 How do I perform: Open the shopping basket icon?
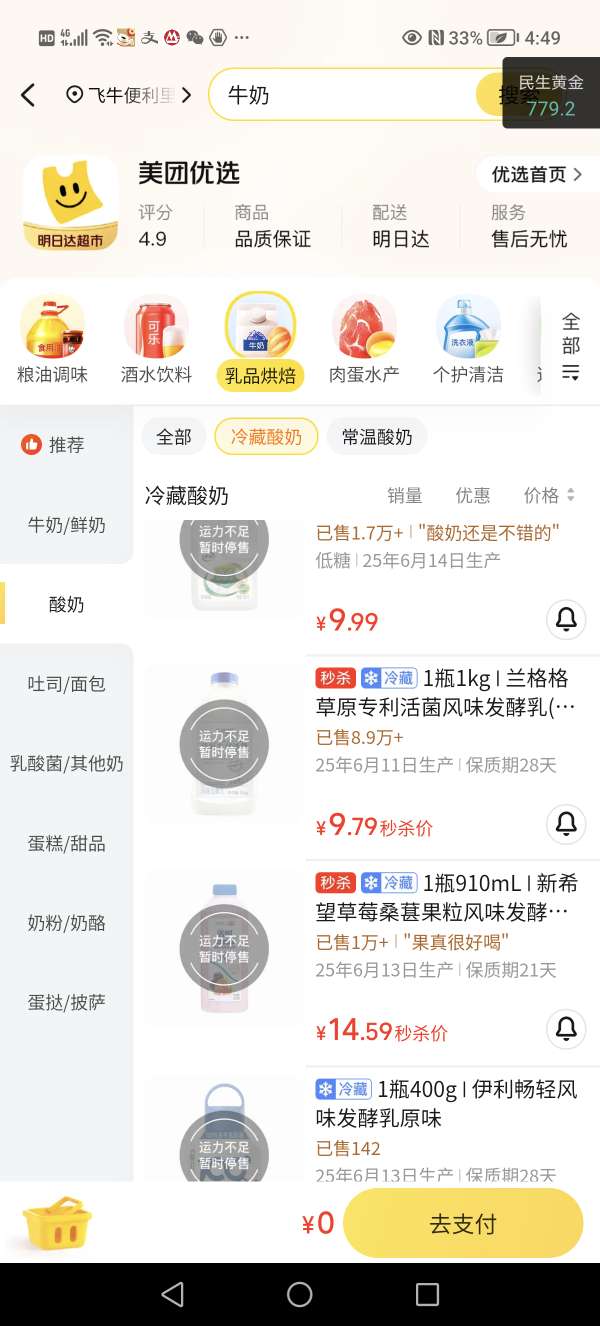57,1222
